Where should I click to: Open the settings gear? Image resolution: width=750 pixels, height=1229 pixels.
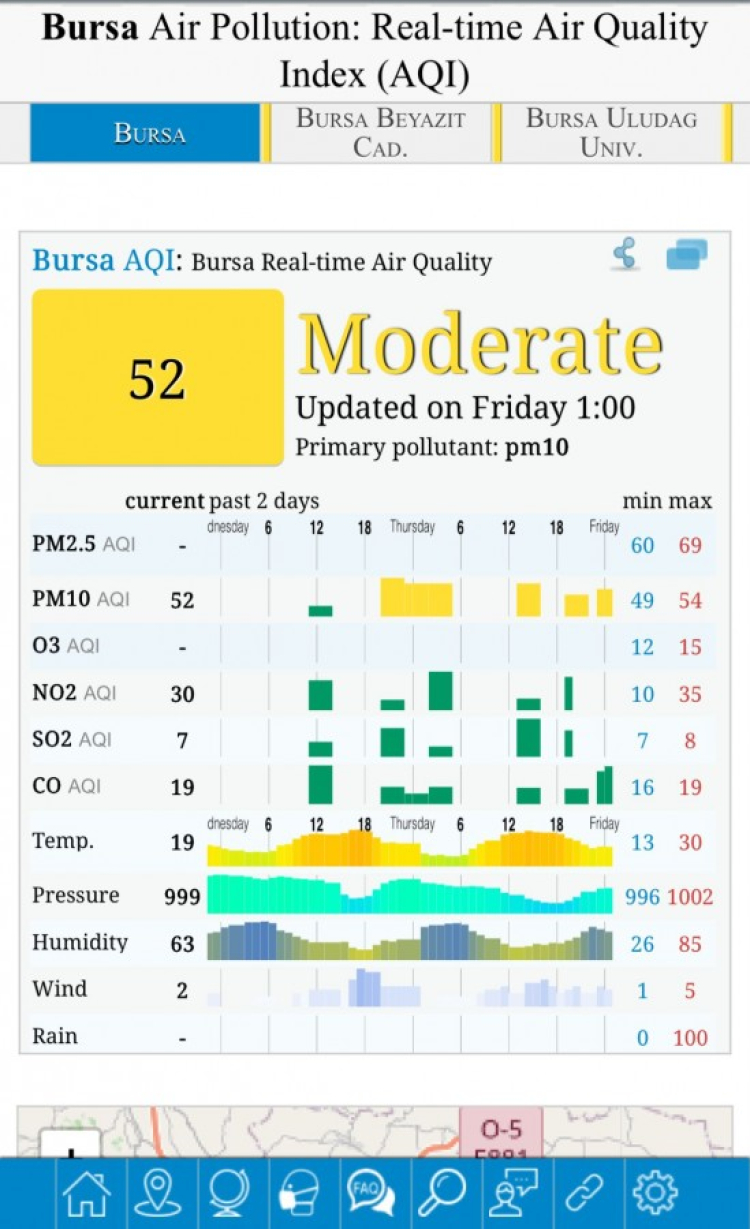coord(655,1192)
